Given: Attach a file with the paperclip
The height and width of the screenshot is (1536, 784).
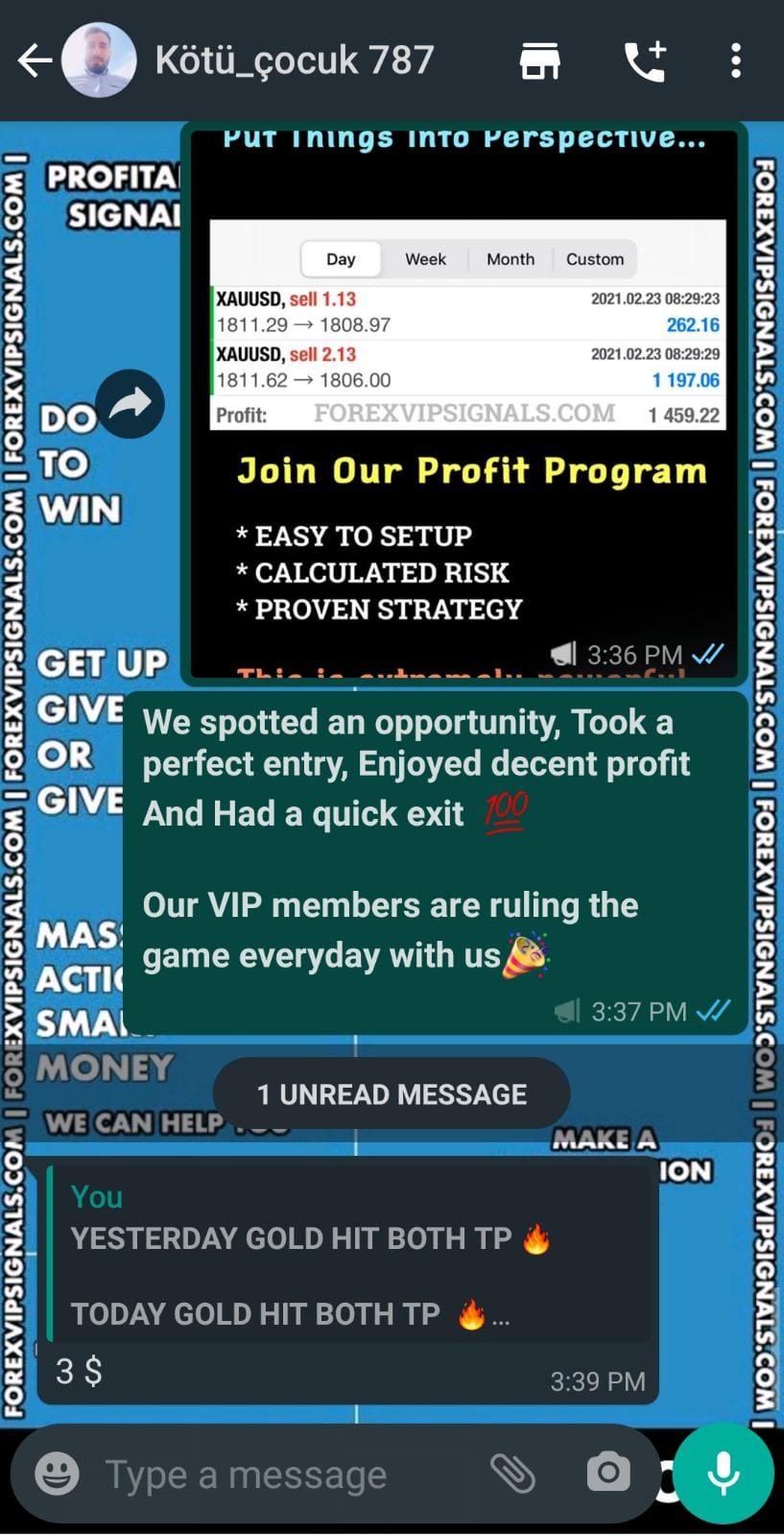Looking at the screenshot, I should pos(513,1473).
